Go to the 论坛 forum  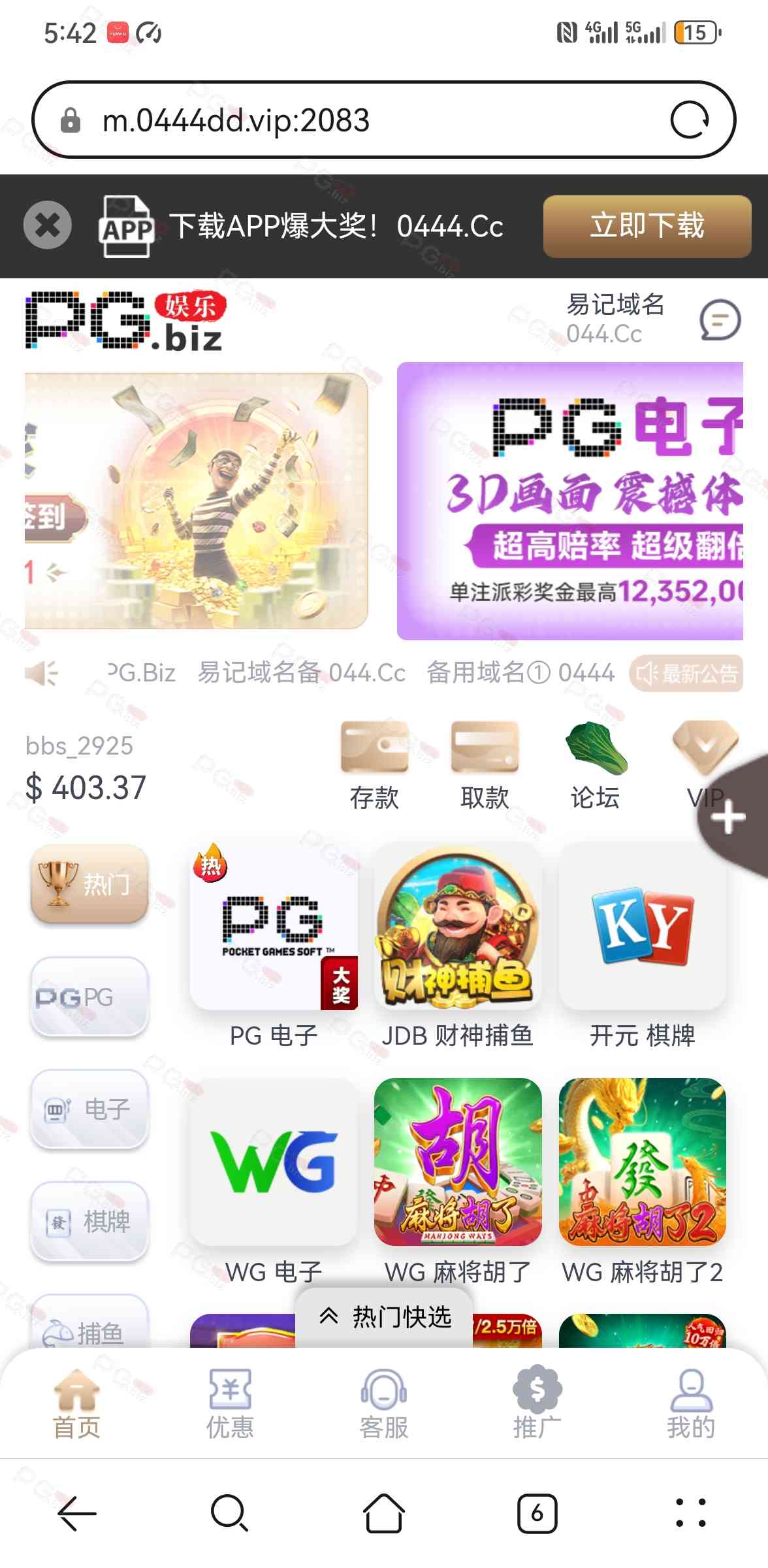click(x=595, y=766)
